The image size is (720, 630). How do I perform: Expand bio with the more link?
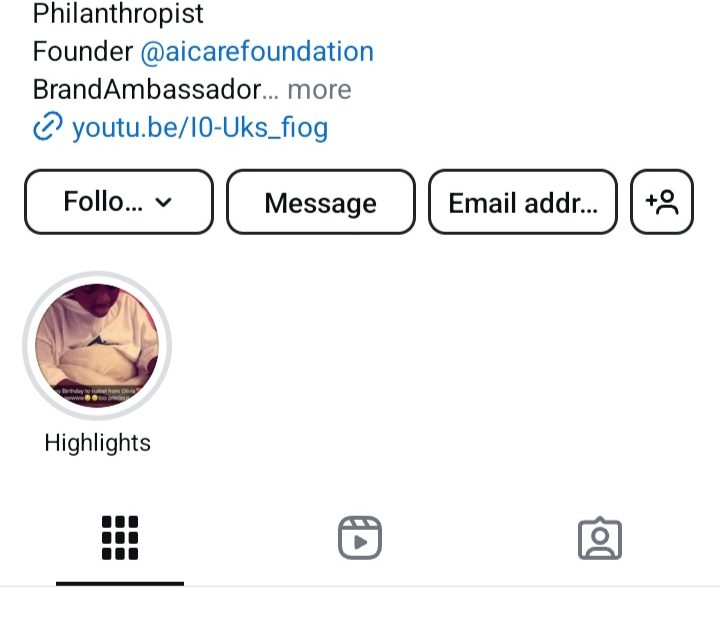(318, 90)
